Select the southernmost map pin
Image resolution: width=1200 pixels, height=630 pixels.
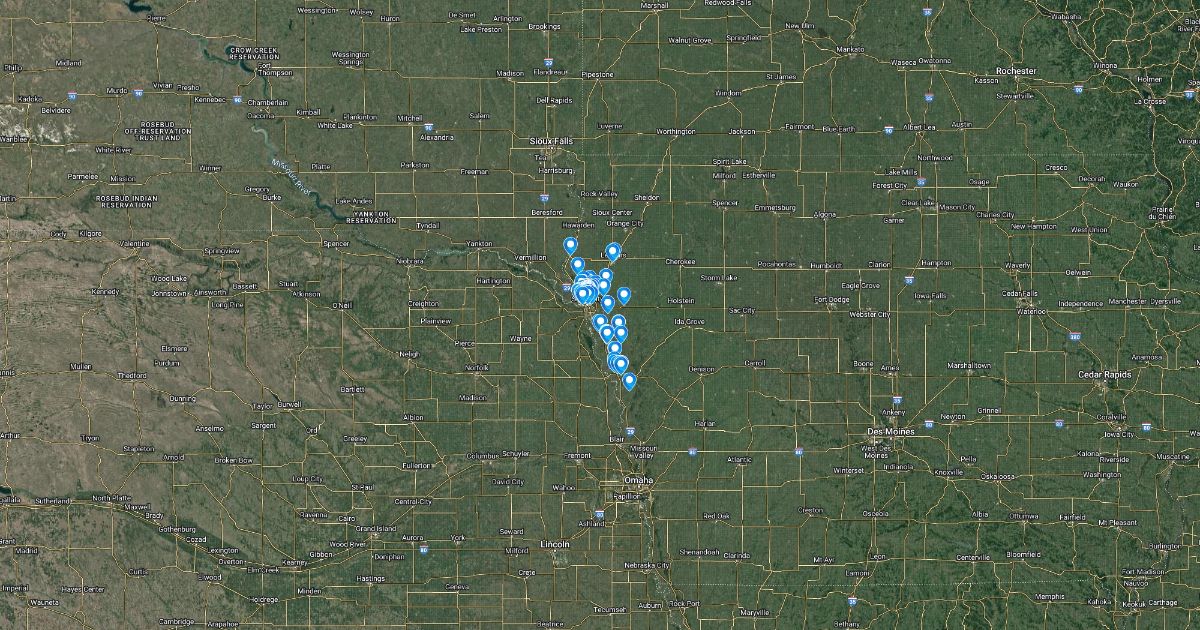pyautogui.click(x=629, y=380)
